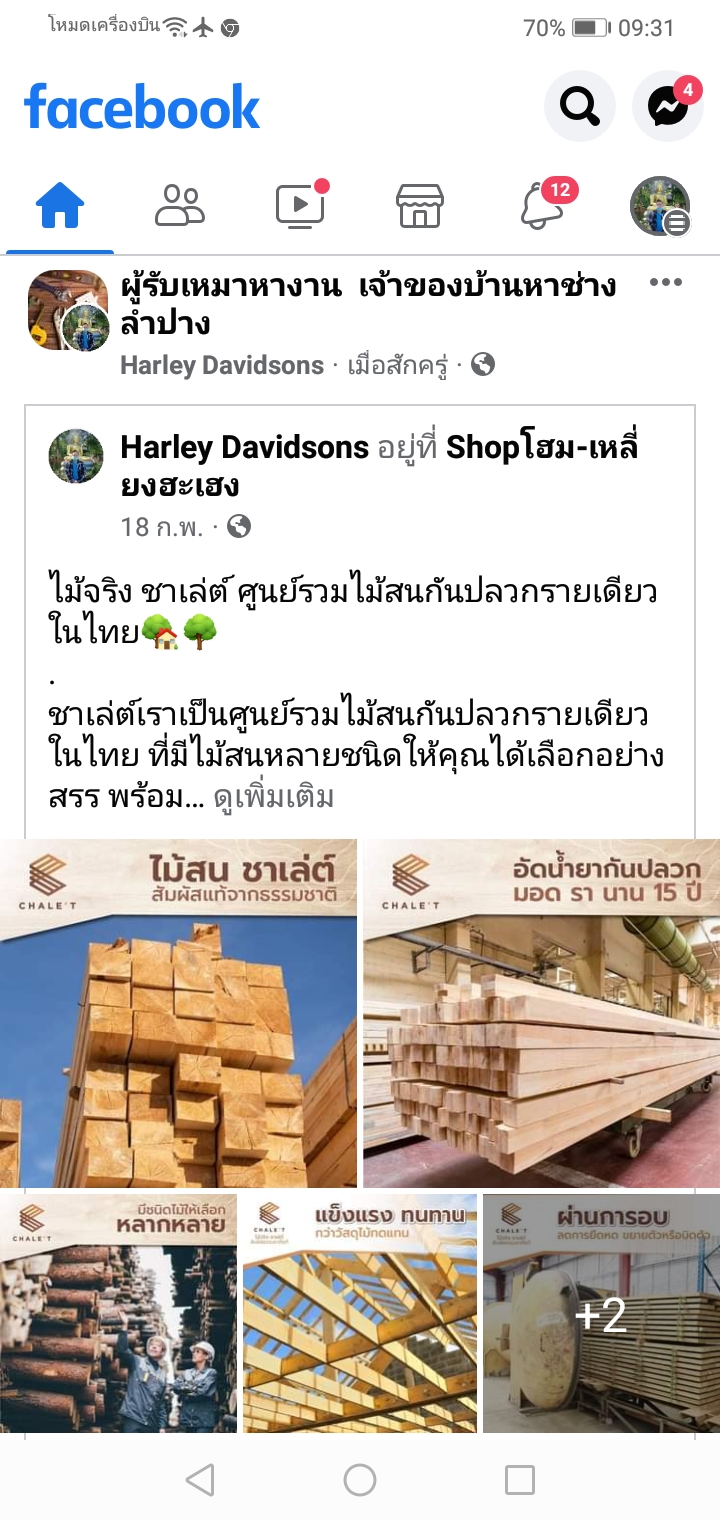Switch to the Home feed tab
720x1520 pixels.
[60, 207]
